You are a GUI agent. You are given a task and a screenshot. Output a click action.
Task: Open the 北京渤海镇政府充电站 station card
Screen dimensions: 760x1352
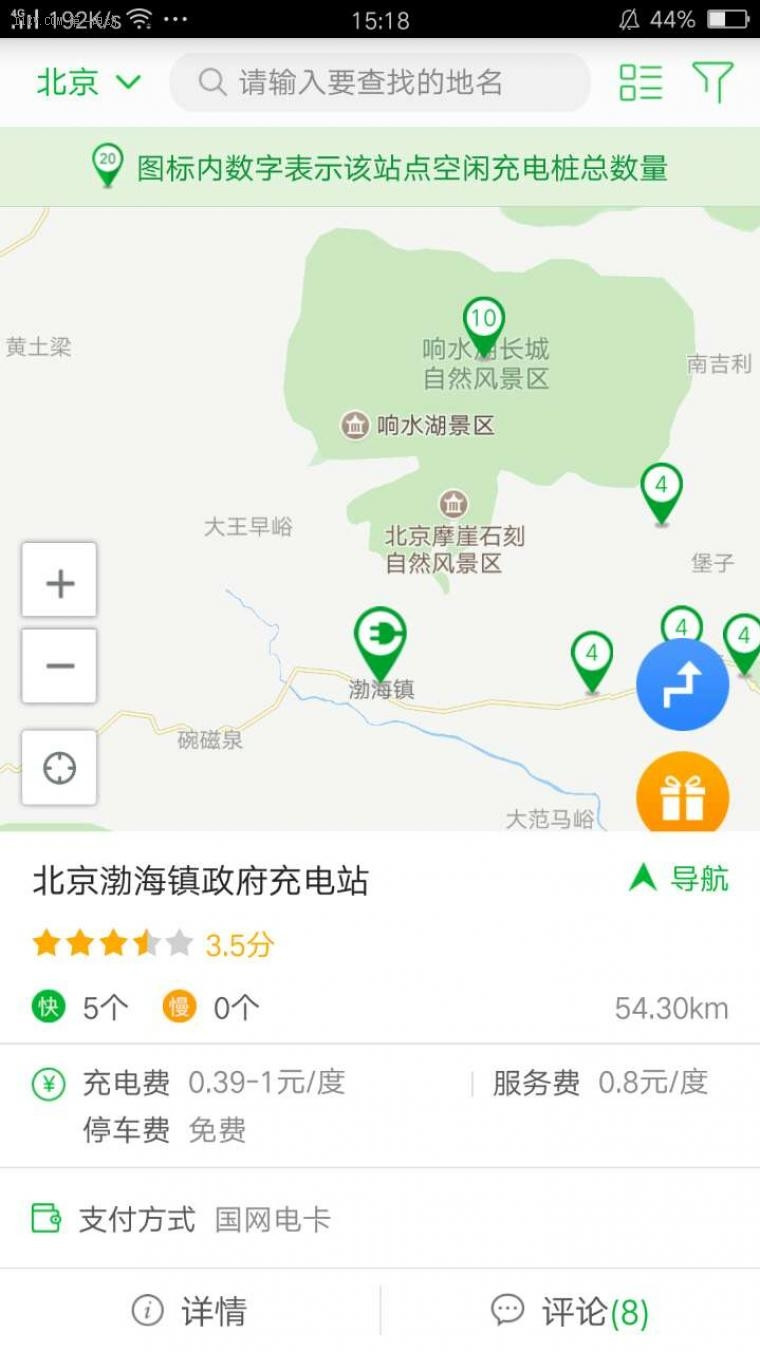tap(380, 937)
